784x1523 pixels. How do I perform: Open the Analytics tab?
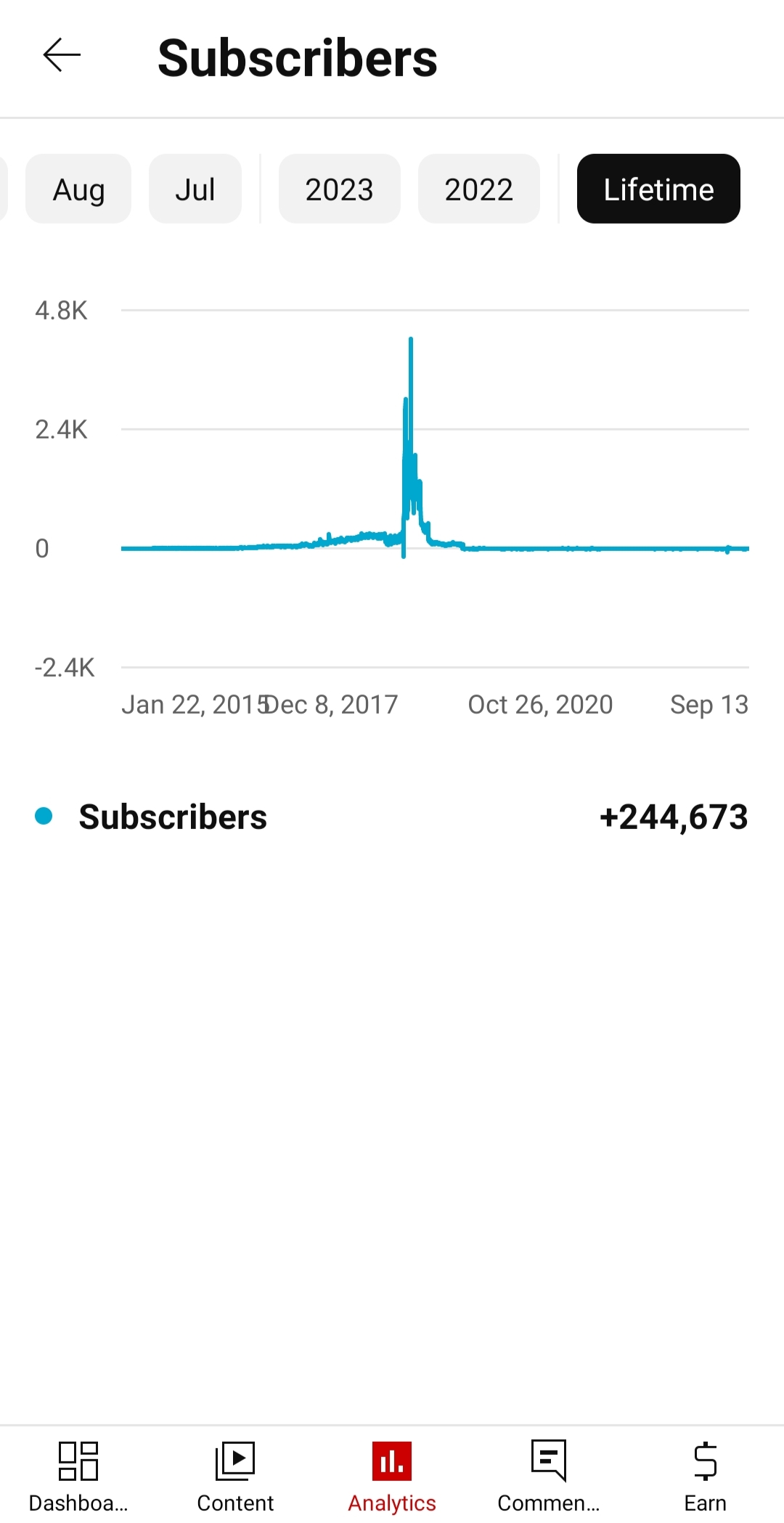[x=392, y=1475]
